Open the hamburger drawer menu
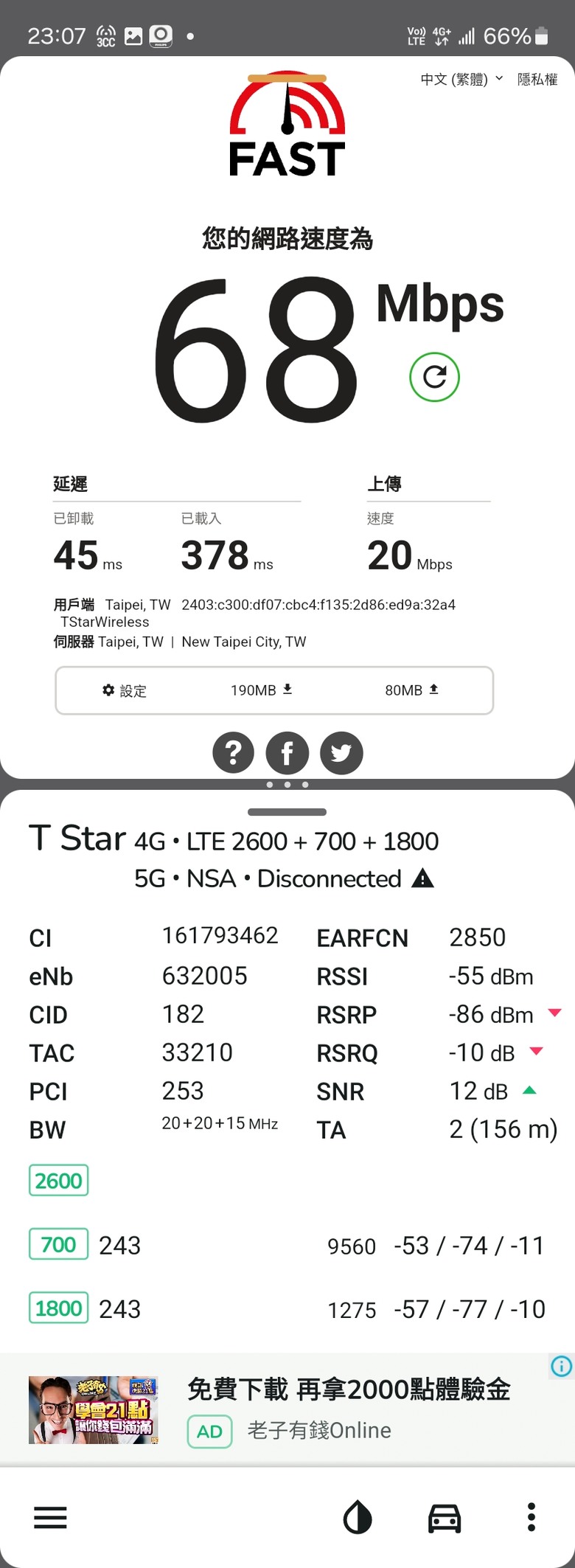Viewport: 575px width, 1568px height. tap(50, 1517)
